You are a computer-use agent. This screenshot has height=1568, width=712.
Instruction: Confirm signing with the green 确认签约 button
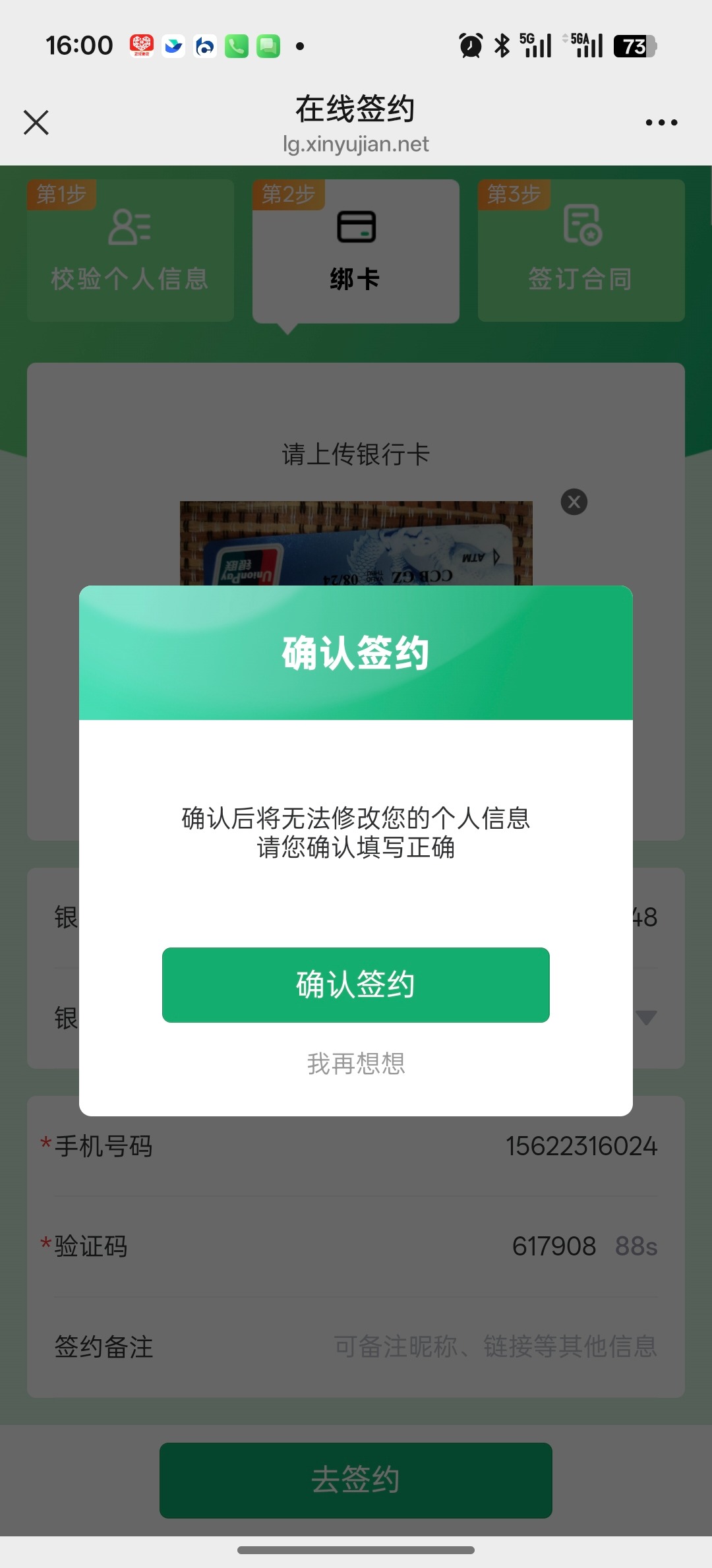coord(355,984)
